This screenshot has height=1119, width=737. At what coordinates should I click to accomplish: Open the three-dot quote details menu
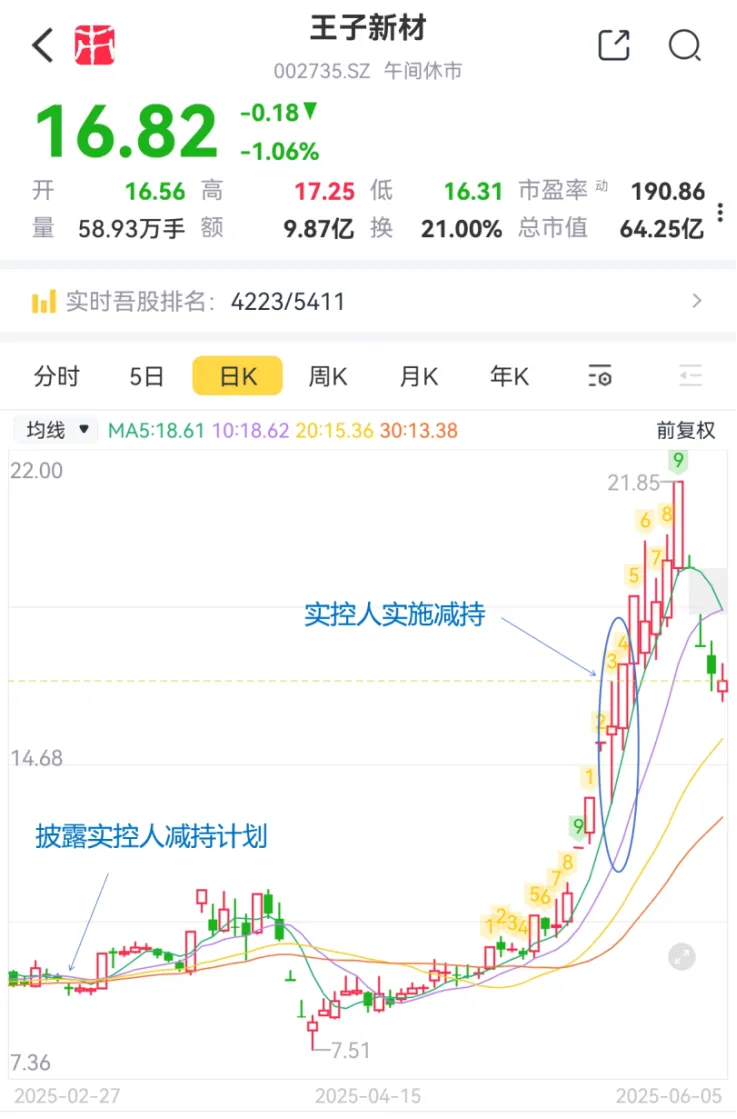click(720, 211)
